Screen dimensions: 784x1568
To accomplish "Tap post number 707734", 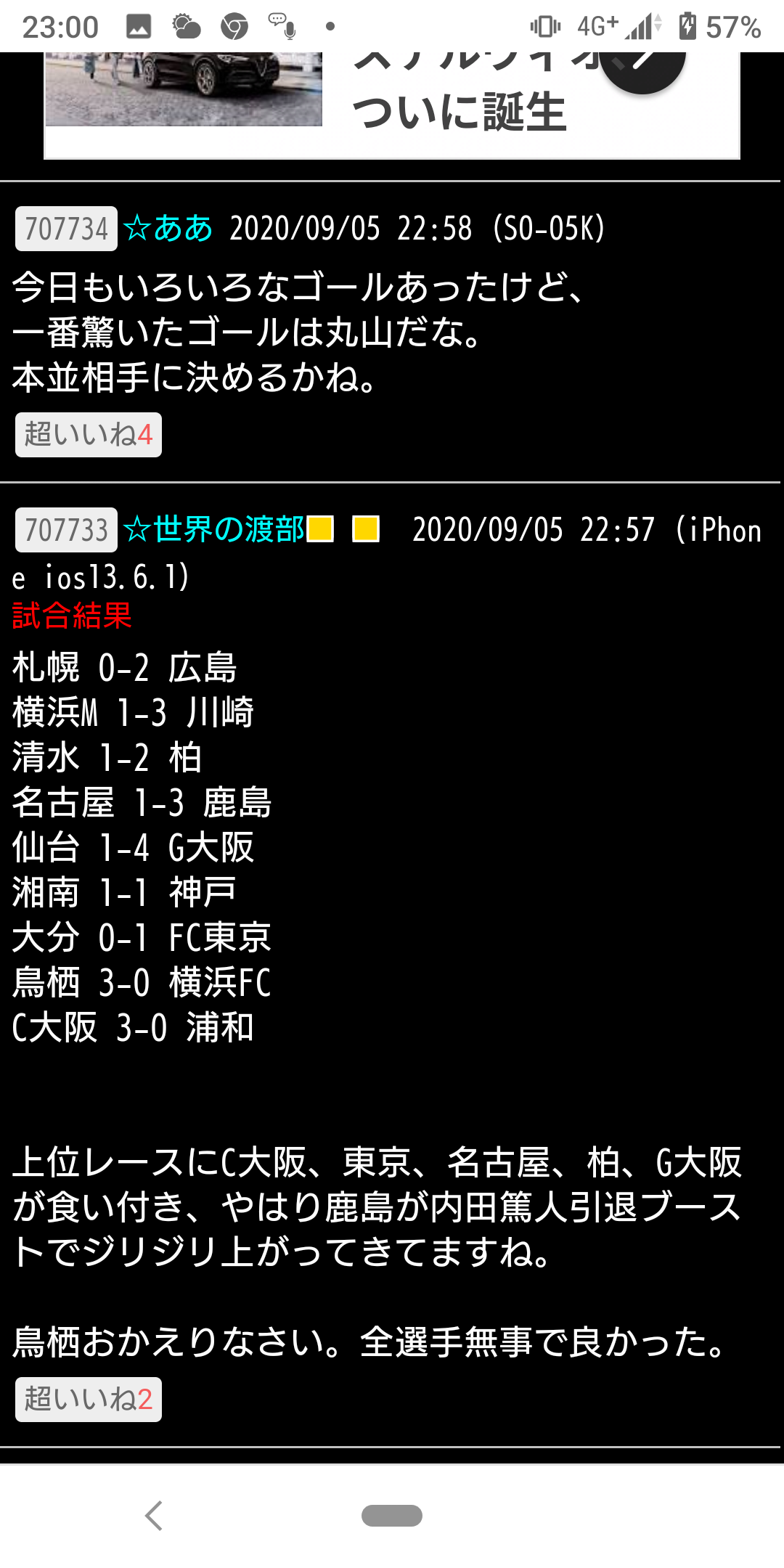I will [66, 229].
